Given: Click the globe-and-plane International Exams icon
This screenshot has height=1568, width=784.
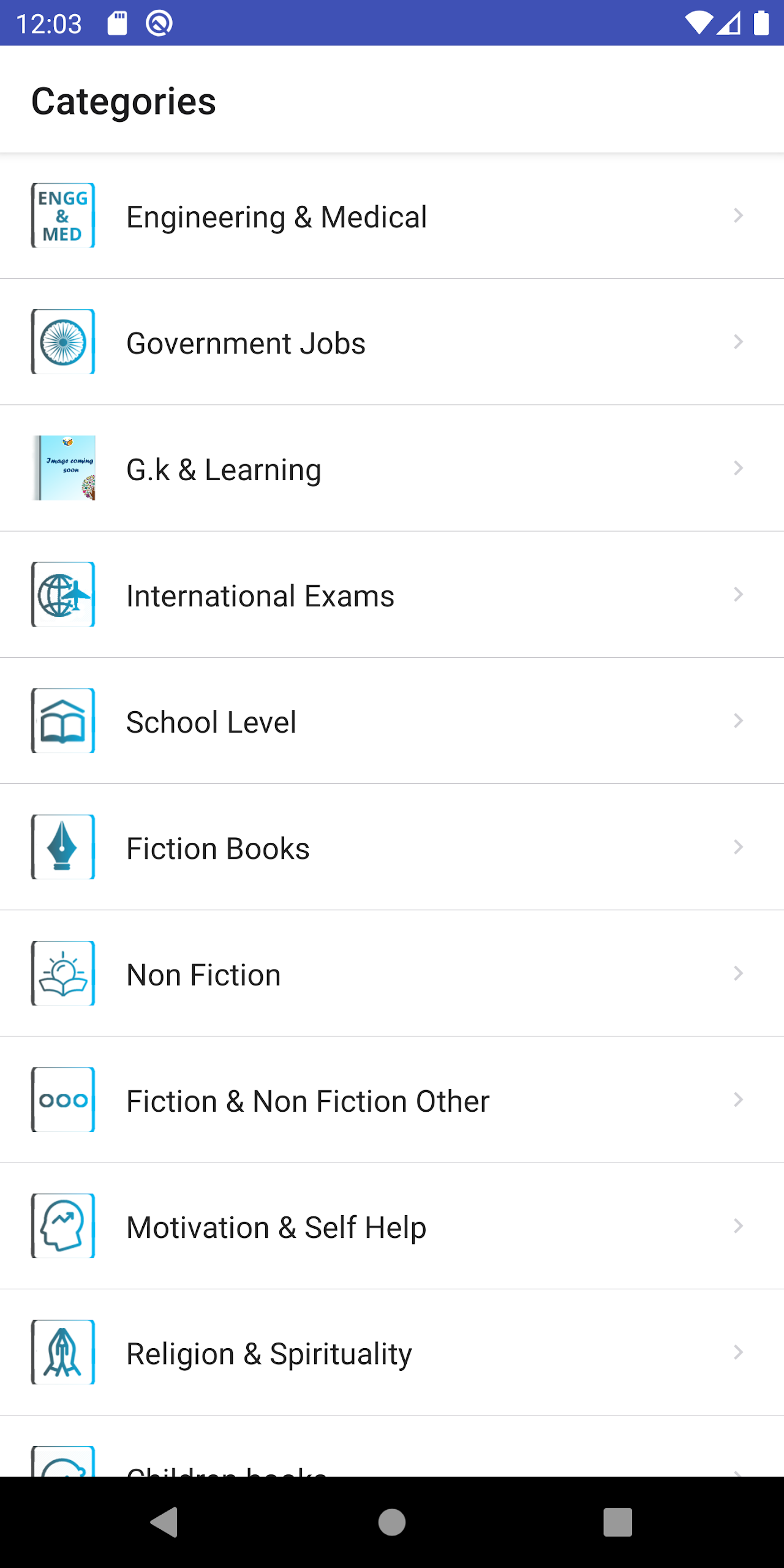Looking at the screenshot, I should (62, 594).
